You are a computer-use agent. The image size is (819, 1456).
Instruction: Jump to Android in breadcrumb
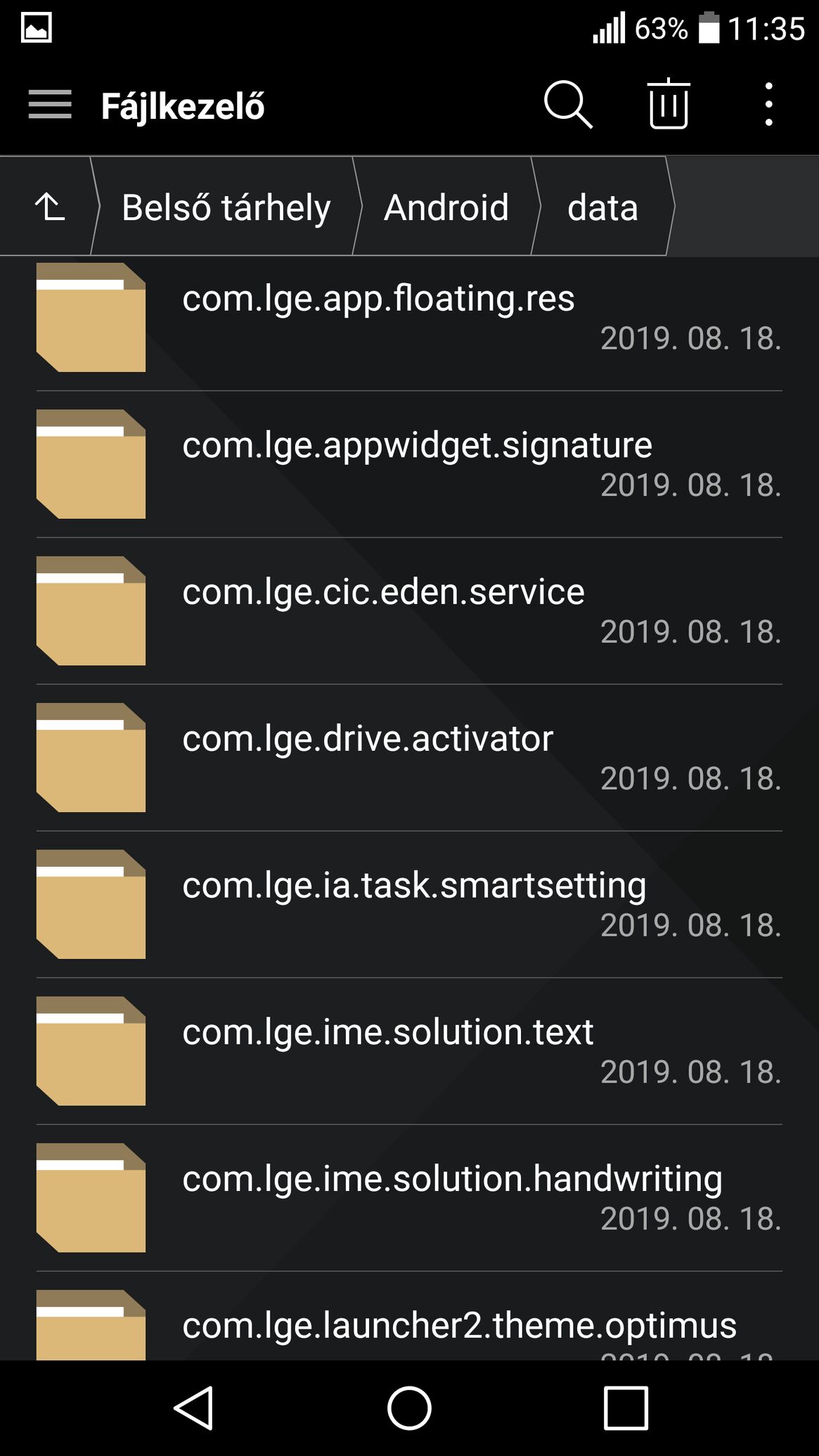[446, 207]
